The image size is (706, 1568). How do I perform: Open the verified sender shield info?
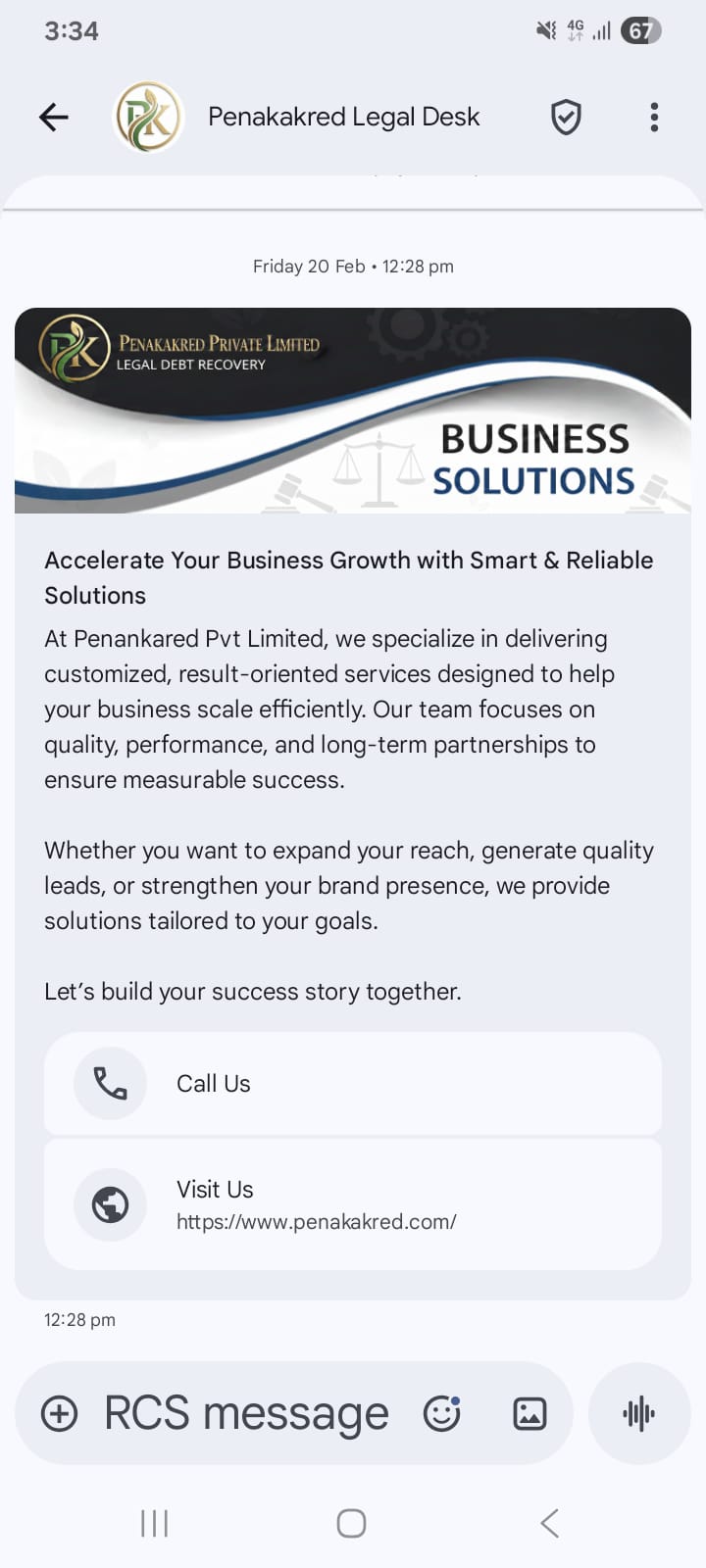(566, 118)
